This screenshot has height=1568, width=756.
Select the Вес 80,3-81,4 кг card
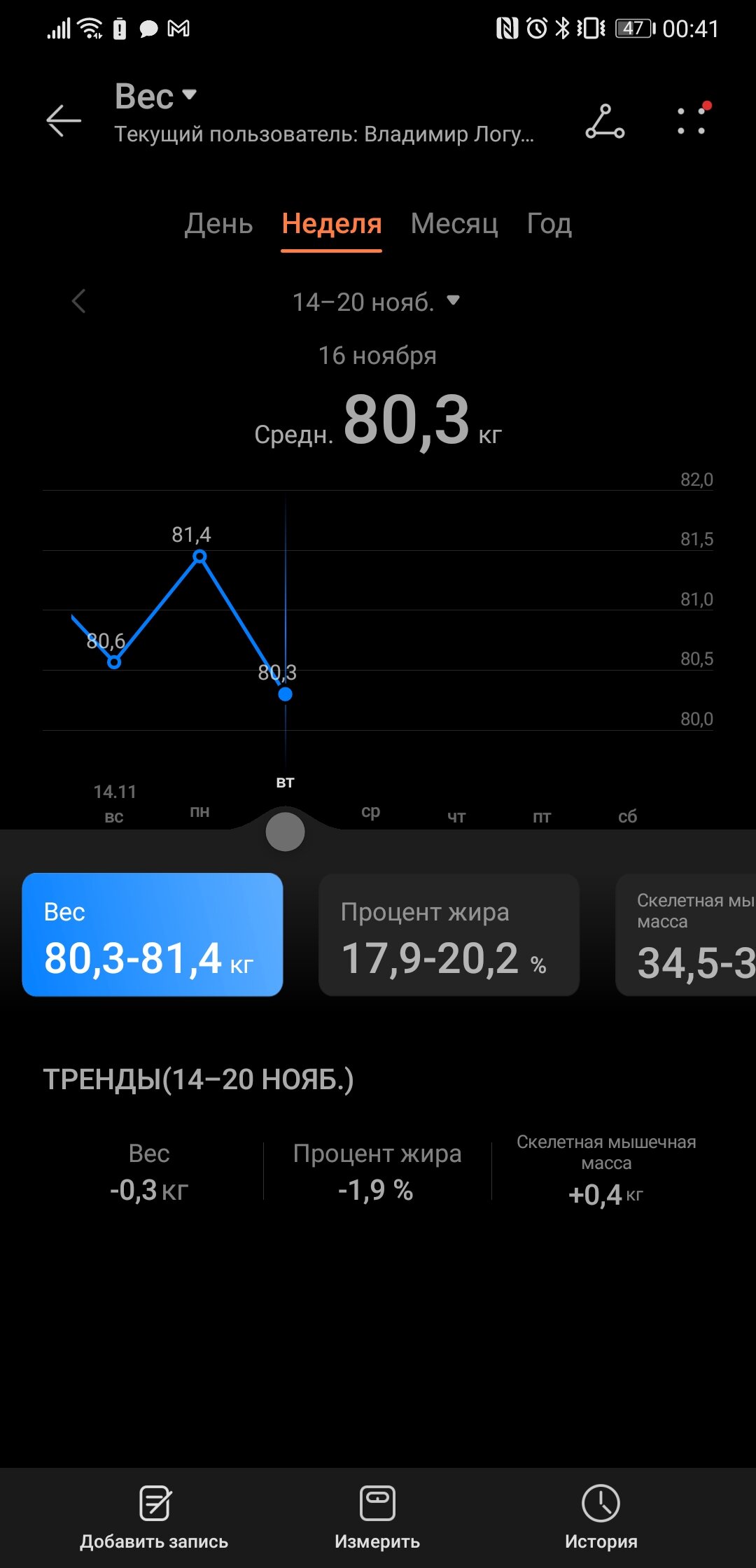153,934
